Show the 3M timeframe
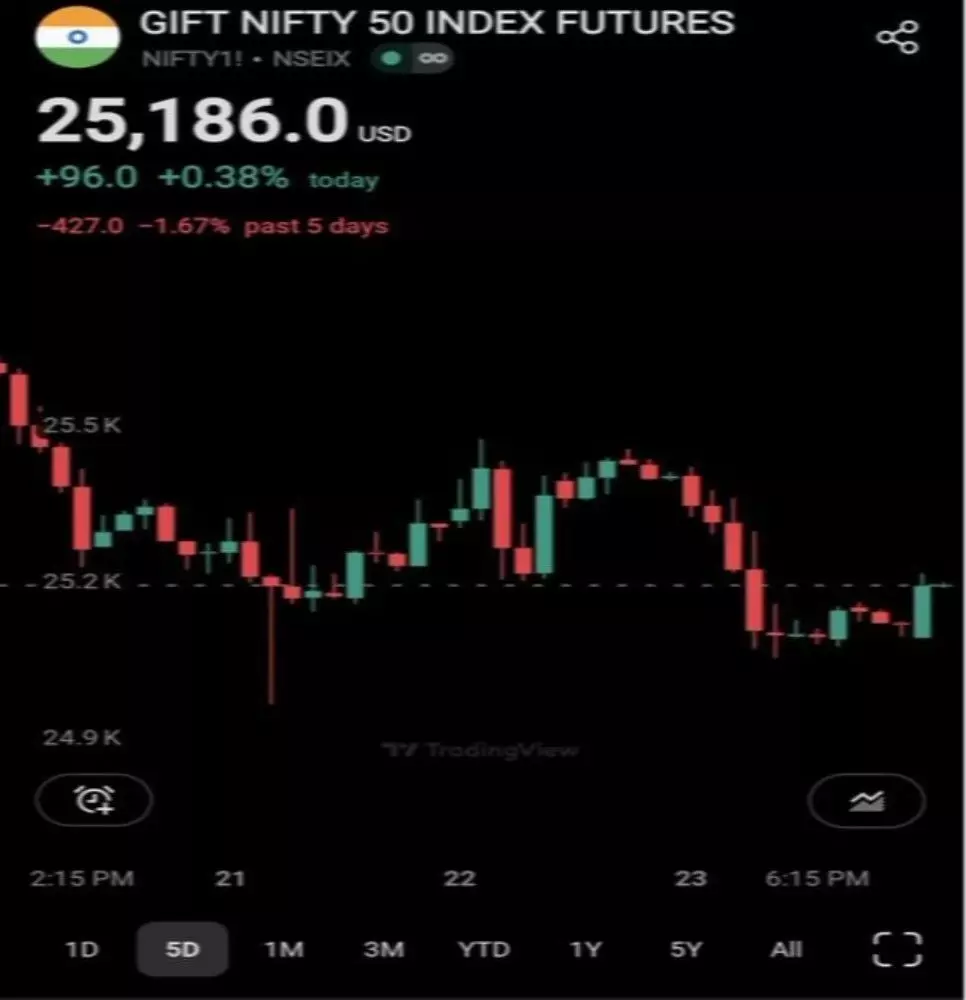This screenshot has width=966, height=1000. pyautogui.click(x=384, y=949)
